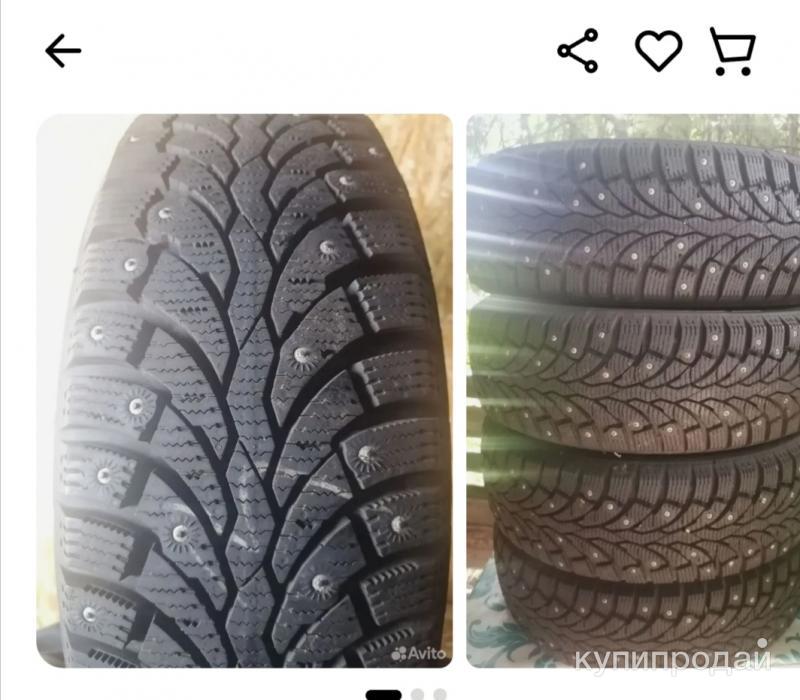The image size is (800, 700).
Task: View the photo of stacked tires
Action: click(633, 390)
